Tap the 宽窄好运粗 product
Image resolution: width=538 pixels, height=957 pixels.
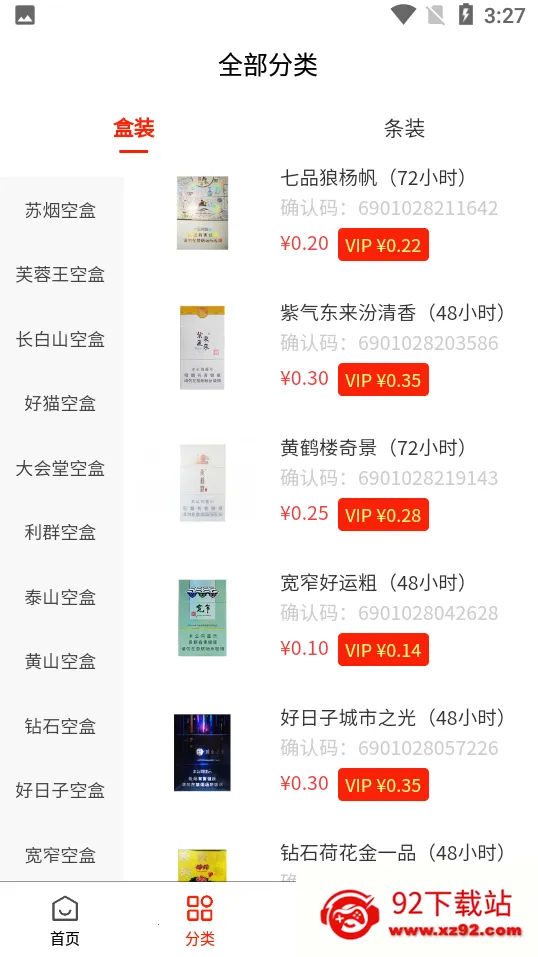point(331,618)
